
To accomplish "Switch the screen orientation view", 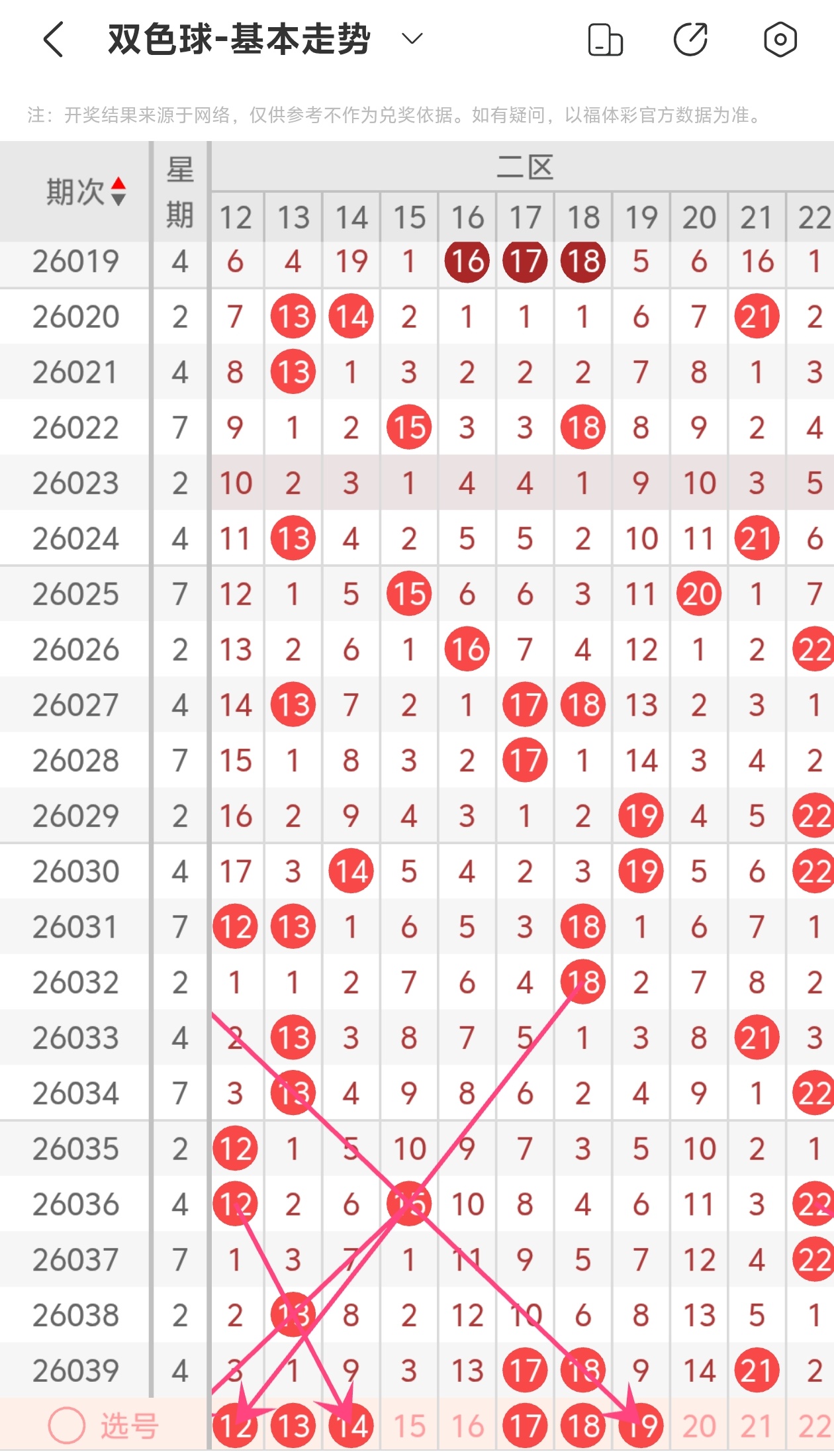I will [x=605, y=40].
